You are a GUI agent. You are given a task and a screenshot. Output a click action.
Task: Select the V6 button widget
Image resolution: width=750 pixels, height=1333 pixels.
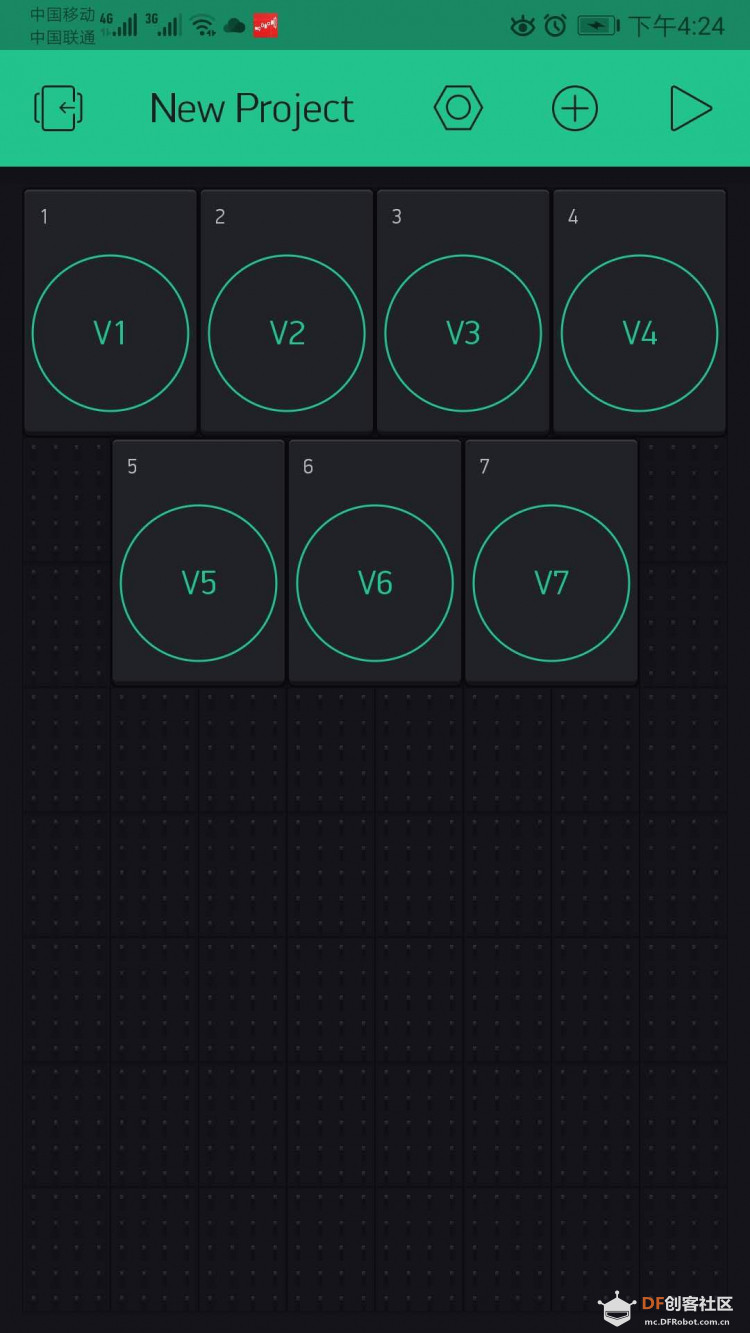(375, 561)
